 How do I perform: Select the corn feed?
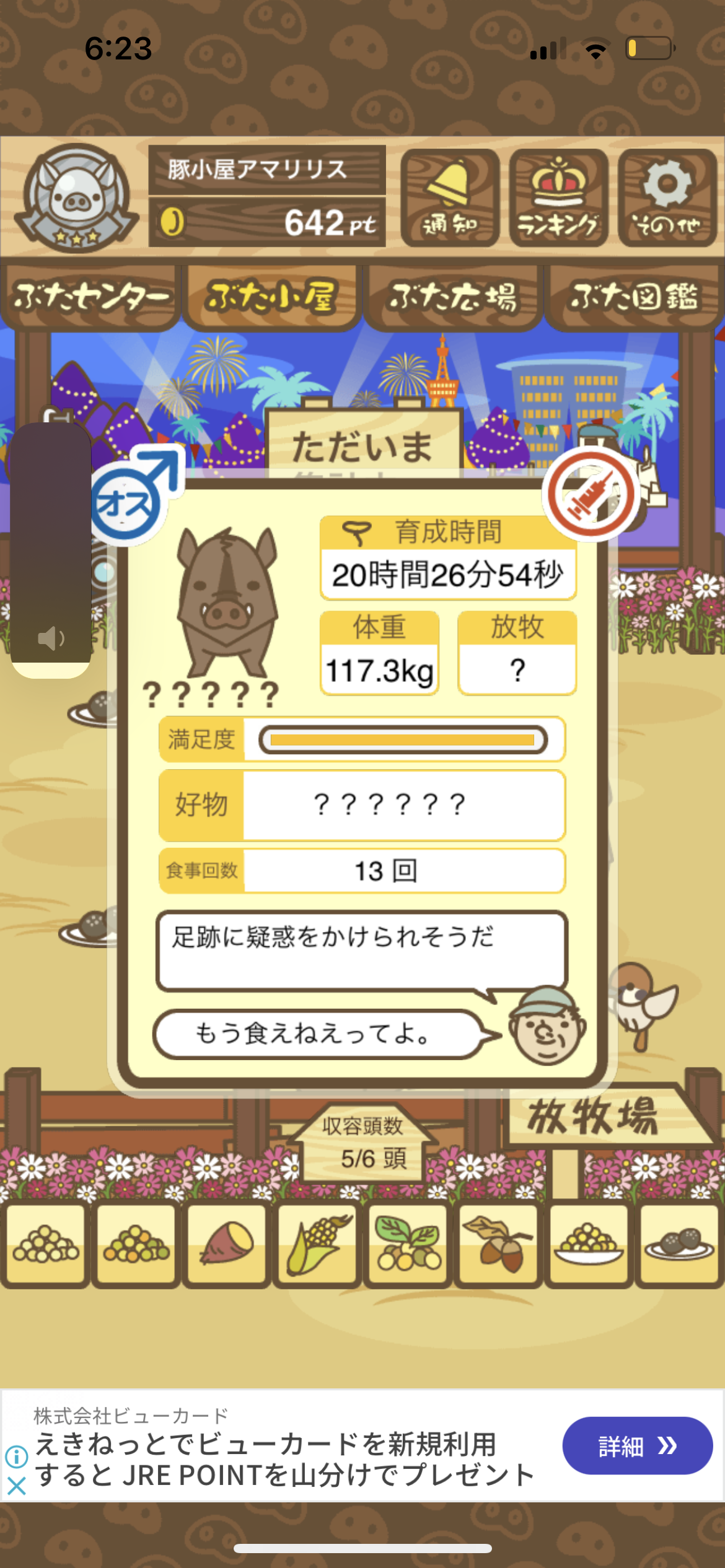click(317, 1244)
